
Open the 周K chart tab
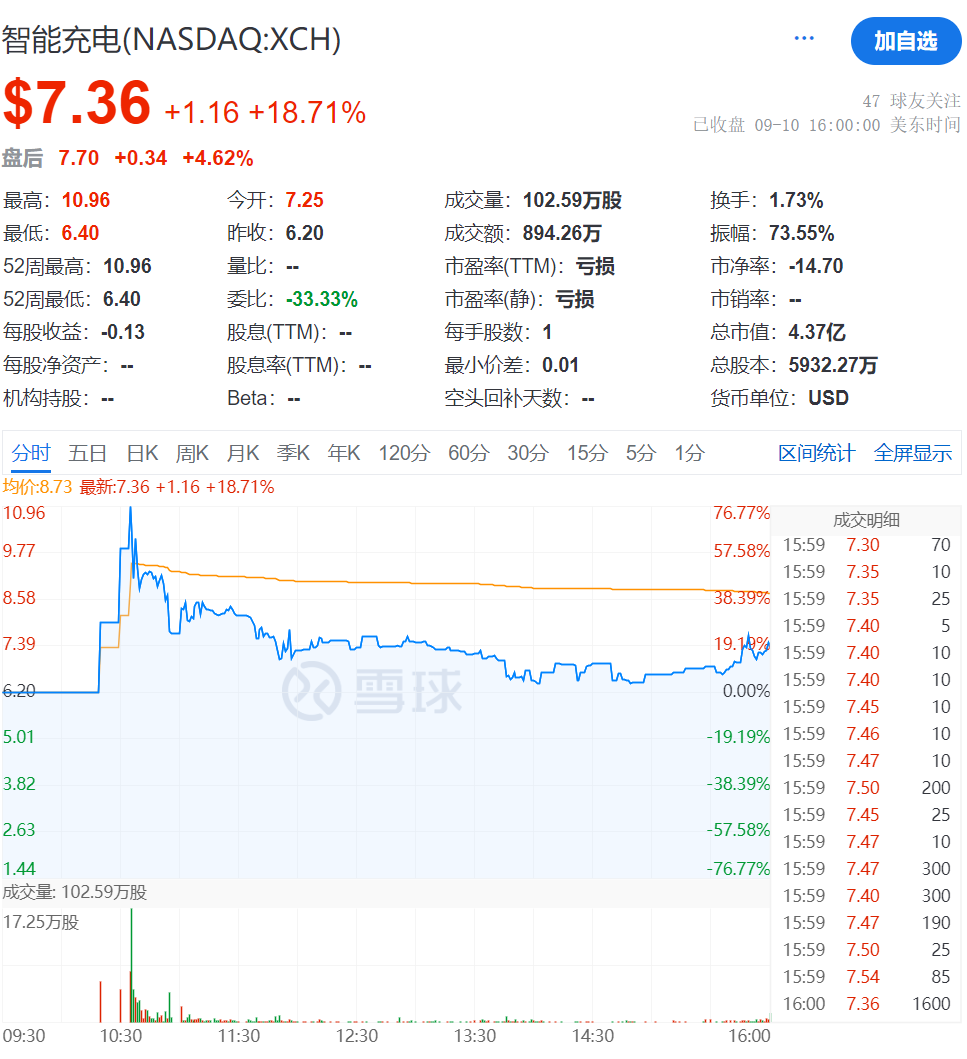pos(192,453)
